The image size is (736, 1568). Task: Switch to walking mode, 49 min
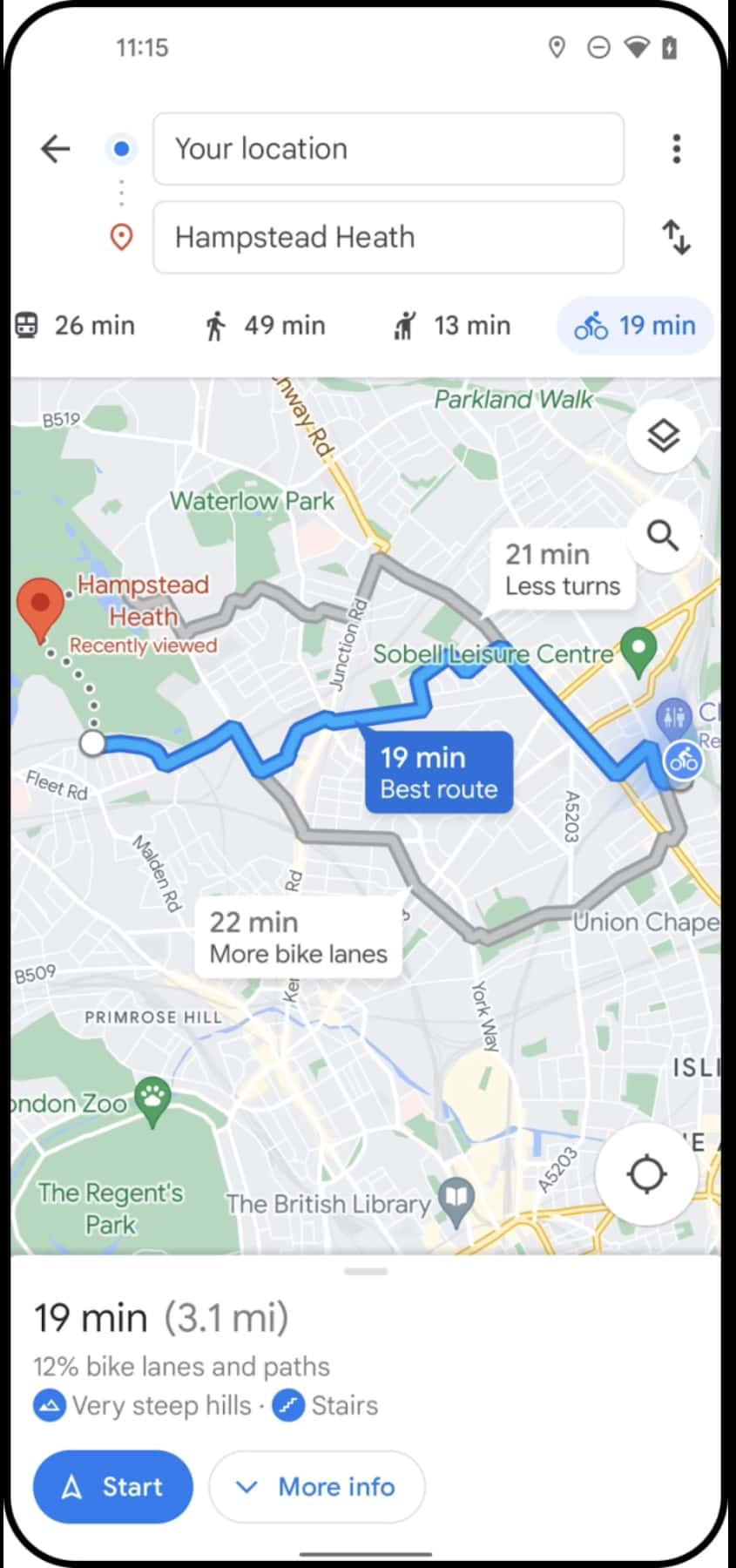266,326
